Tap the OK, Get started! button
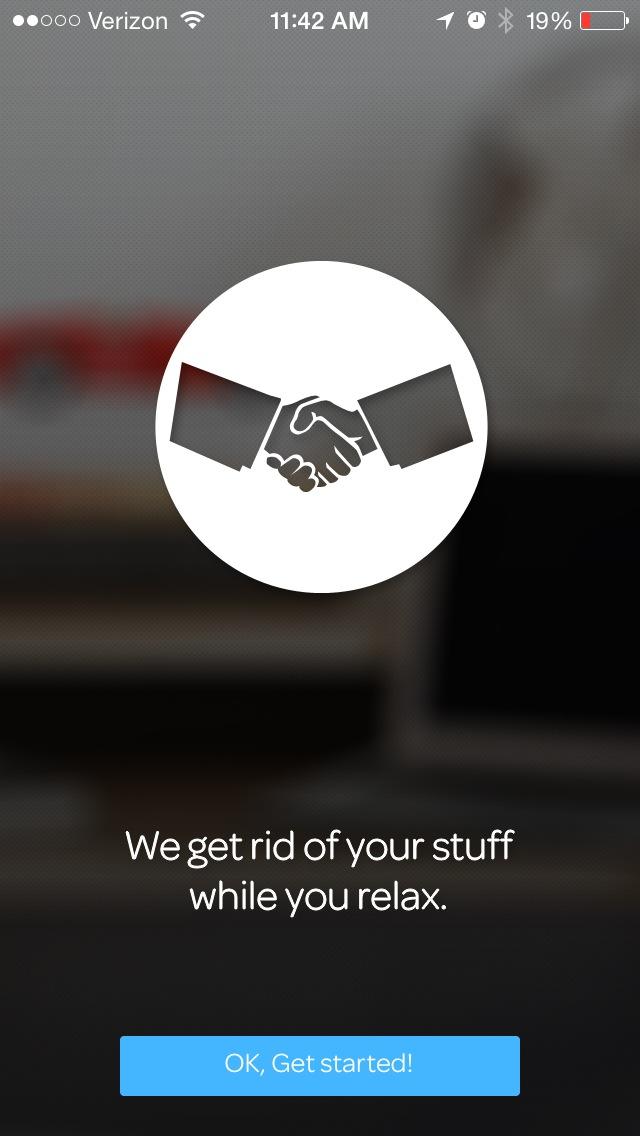The height and width of the screenshot is (1136, 640). pos(320,1065)
